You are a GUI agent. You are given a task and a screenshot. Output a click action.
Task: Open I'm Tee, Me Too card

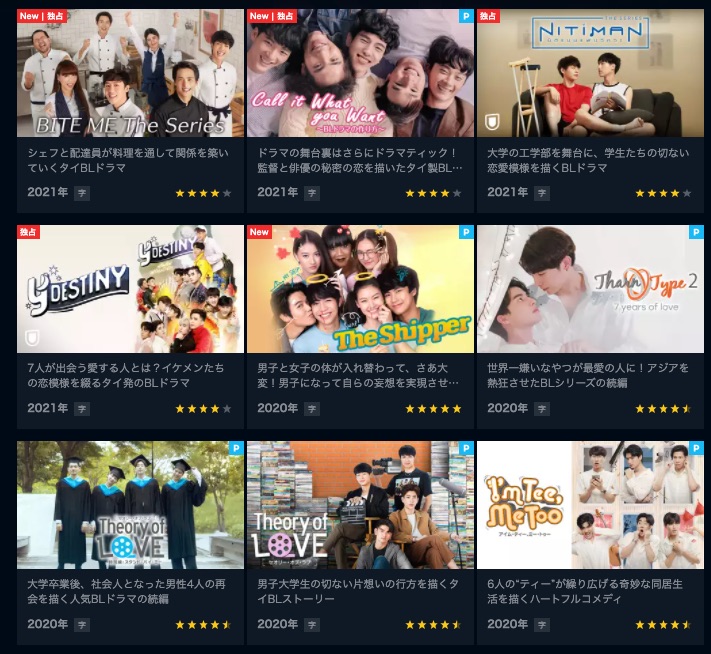590,505
